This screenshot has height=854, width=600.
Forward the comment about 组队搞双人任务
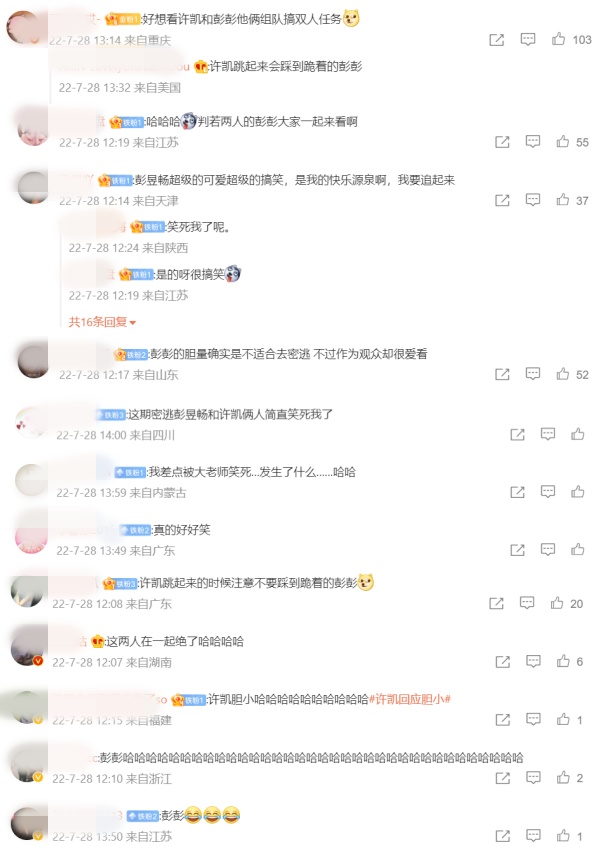(x=497, y=40)
